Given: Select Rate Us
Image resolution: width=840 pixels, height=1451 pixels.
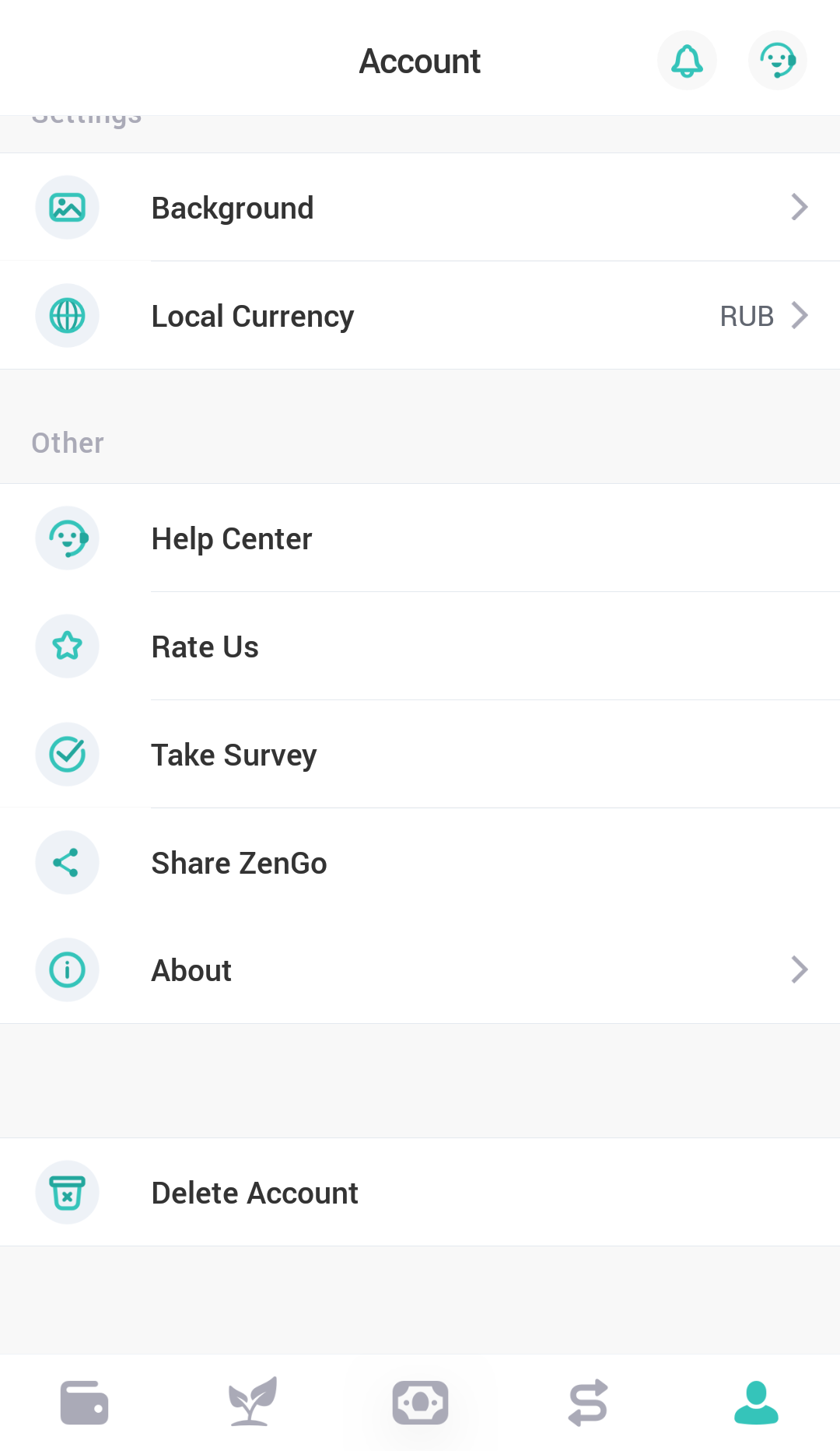Looking at the screenshot, I should tap(420, 647).
